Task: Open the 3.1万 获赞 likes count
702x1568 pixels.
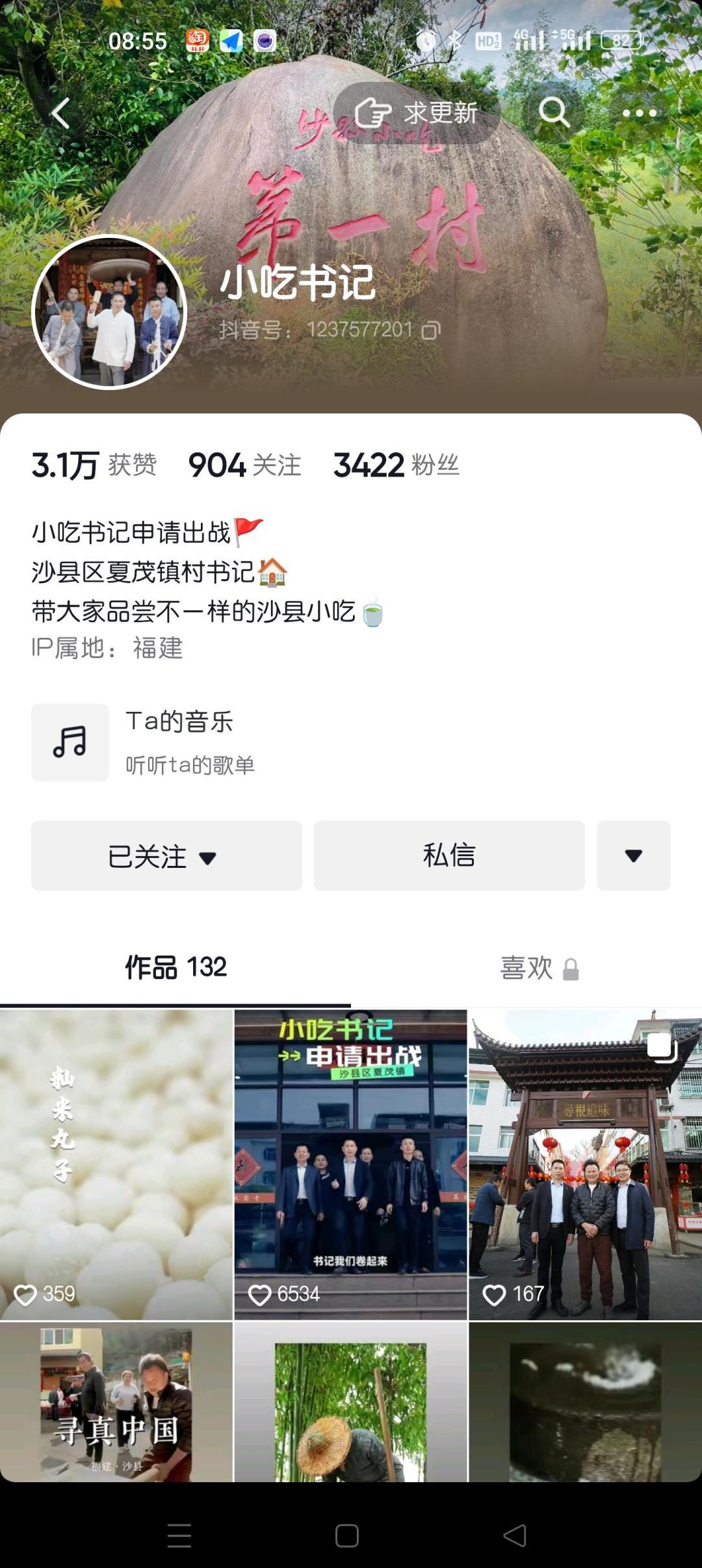Action: tap(94, 465)
